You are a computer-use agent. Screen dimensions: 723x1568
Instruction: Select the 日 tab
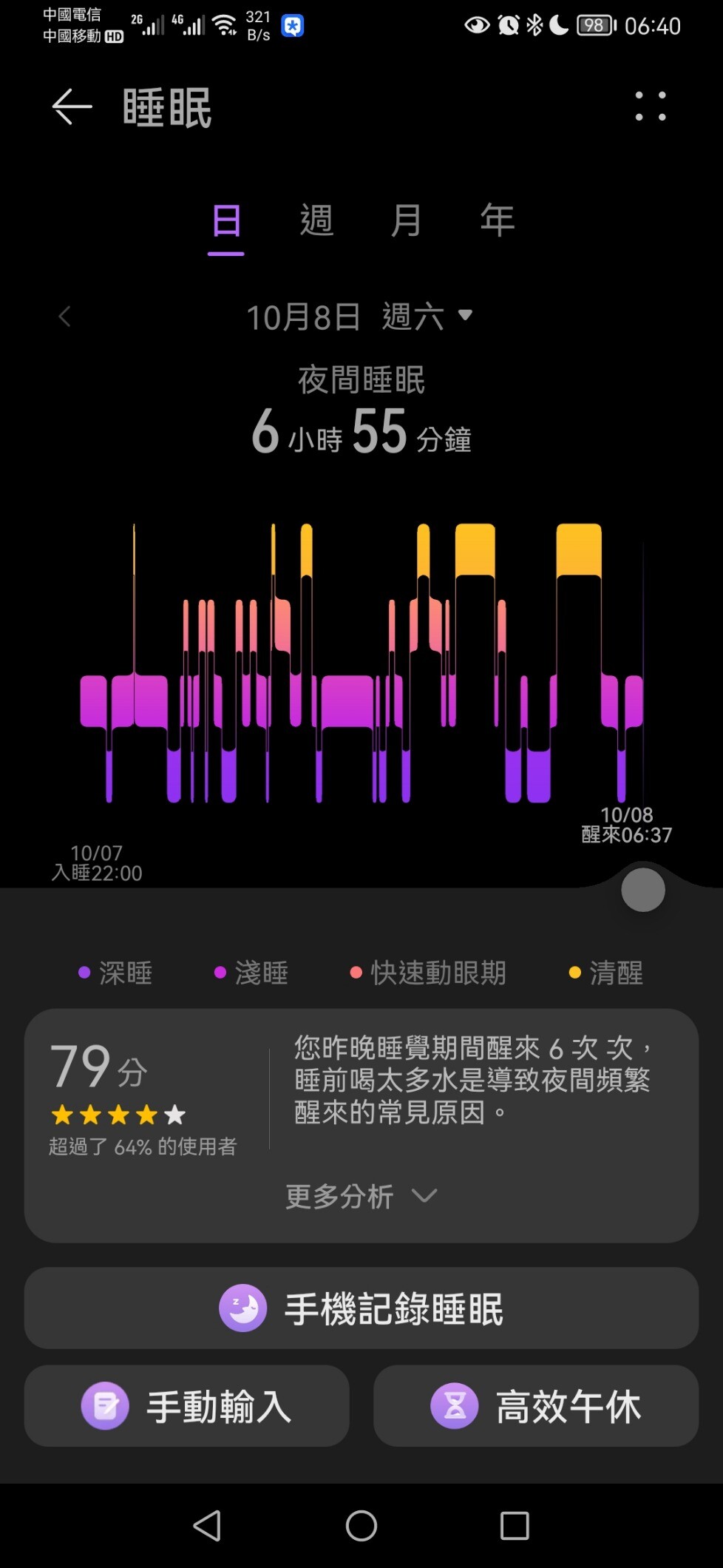226,220
